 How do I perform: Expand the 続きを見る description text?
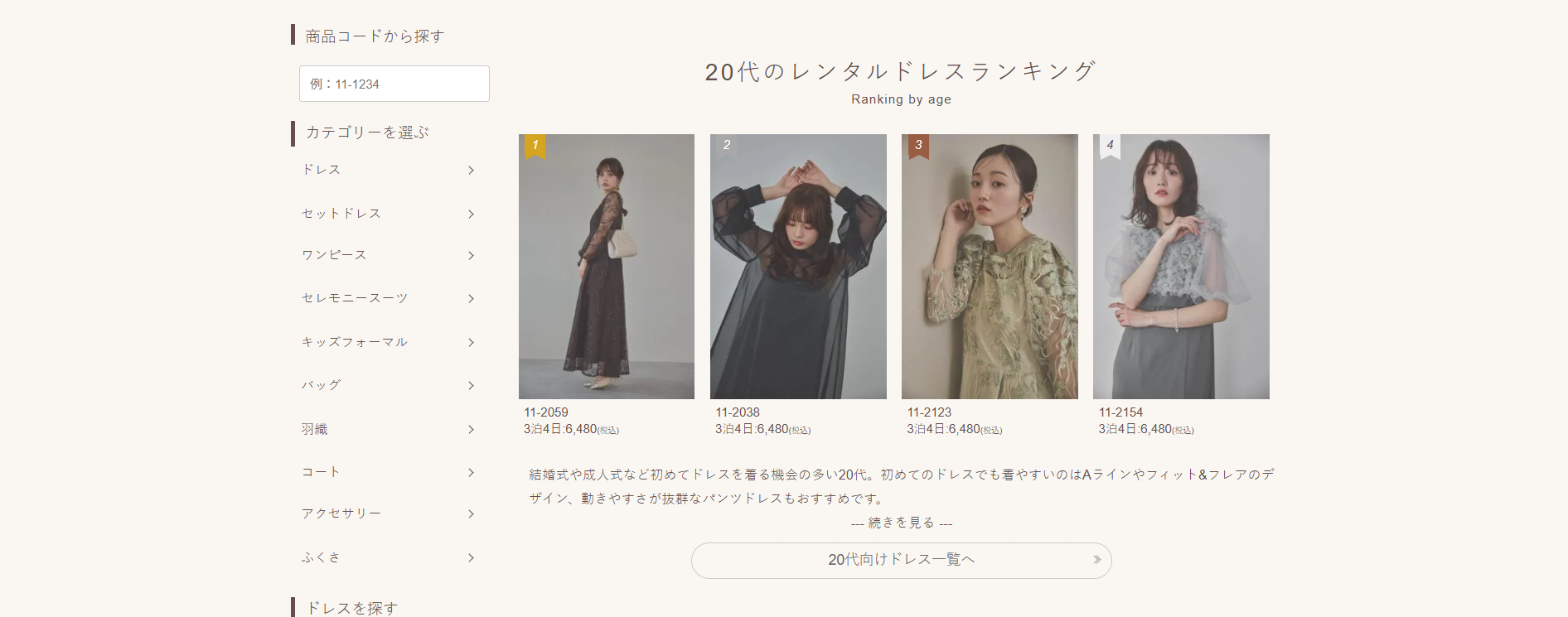coord(902,523)
